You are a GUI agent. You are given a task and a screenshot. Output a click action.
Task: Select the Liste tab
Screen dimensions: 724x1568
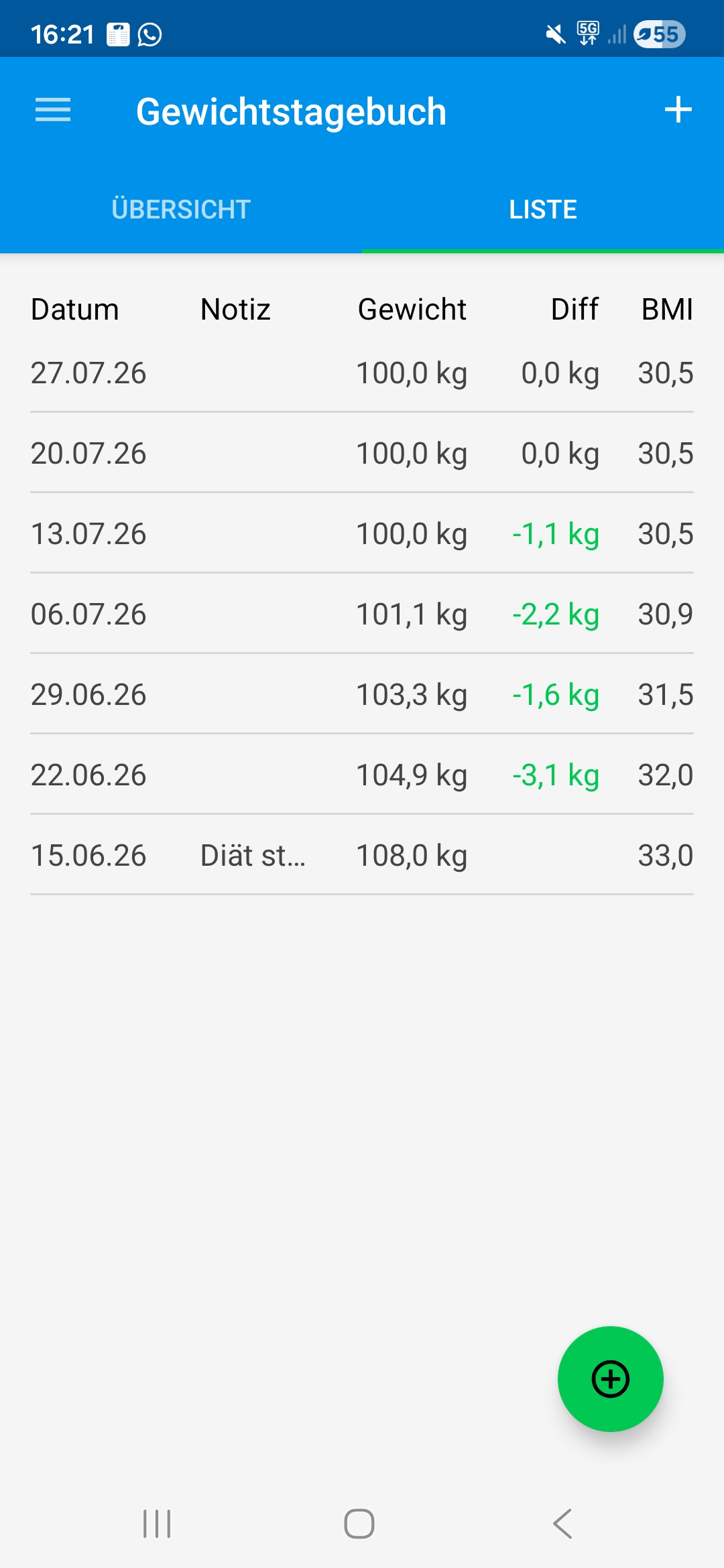click(543, 209)
